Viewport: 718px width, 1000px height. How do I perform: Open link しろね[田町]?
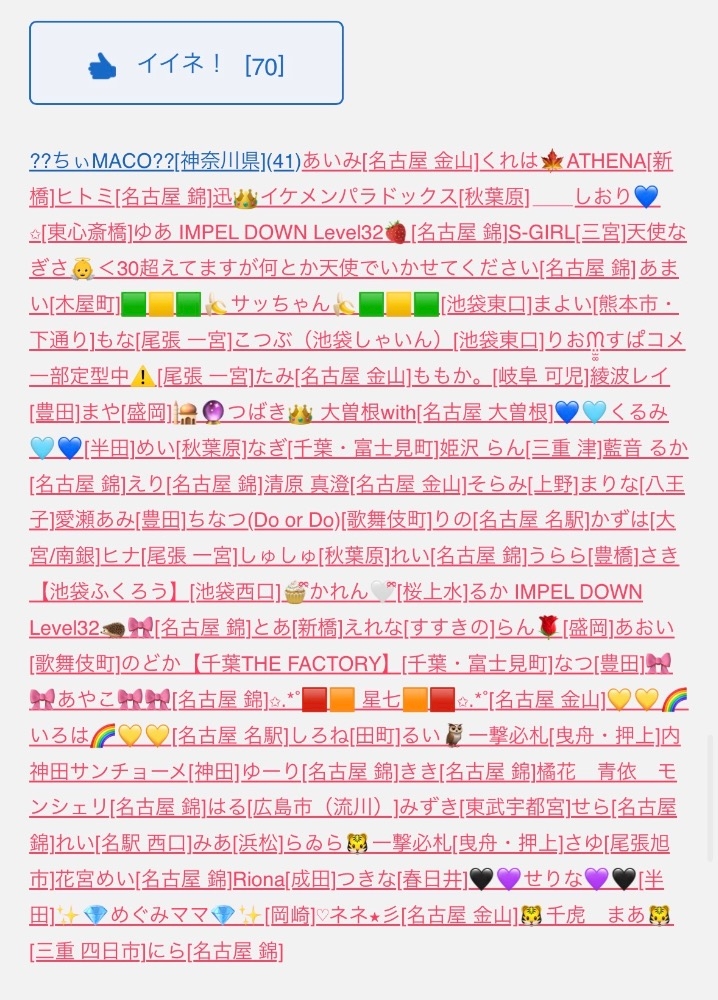point(346,735)
